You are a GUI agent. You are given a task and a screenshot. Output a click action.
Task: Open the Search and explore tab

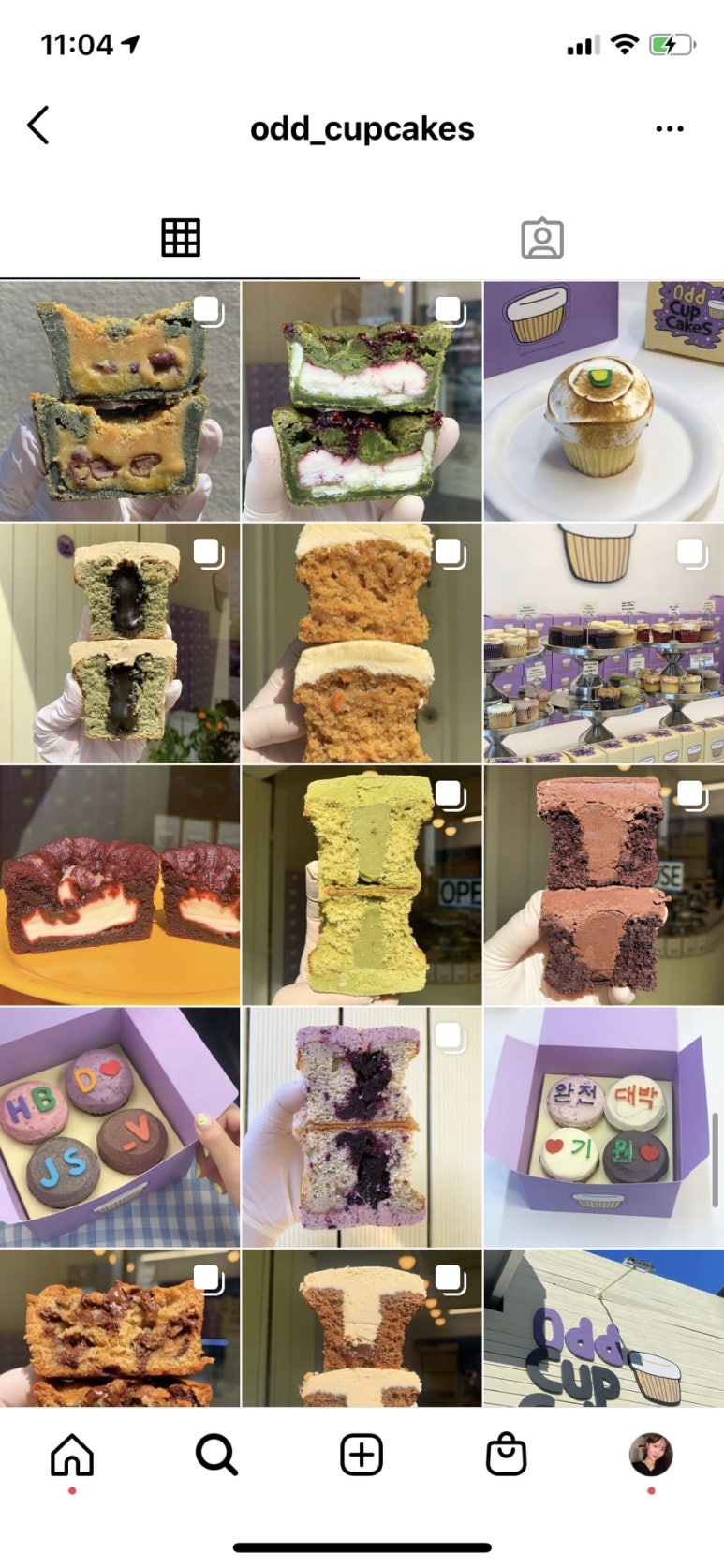point(216,1455)
